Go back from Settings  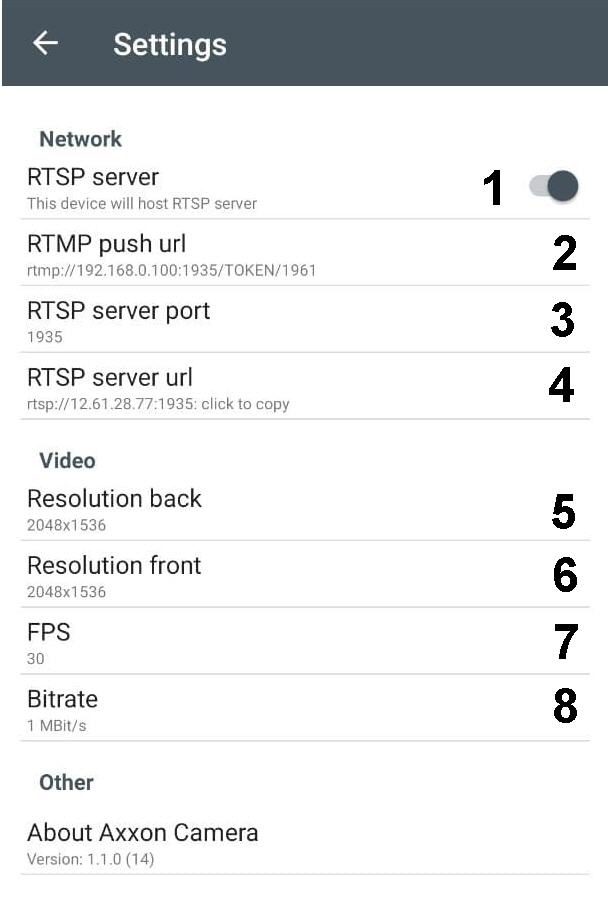point(45,43)
